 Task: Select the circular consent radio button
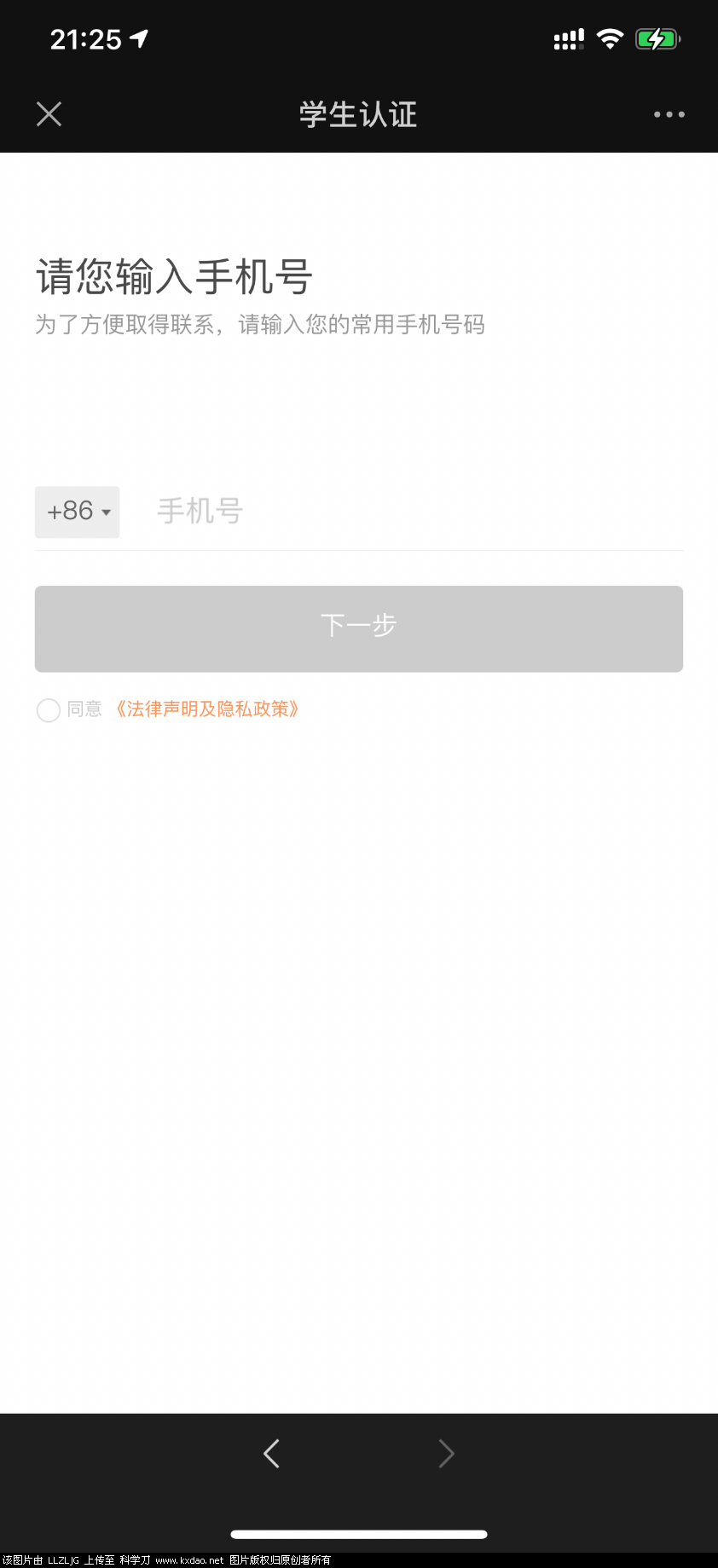(x=49, y=709)
